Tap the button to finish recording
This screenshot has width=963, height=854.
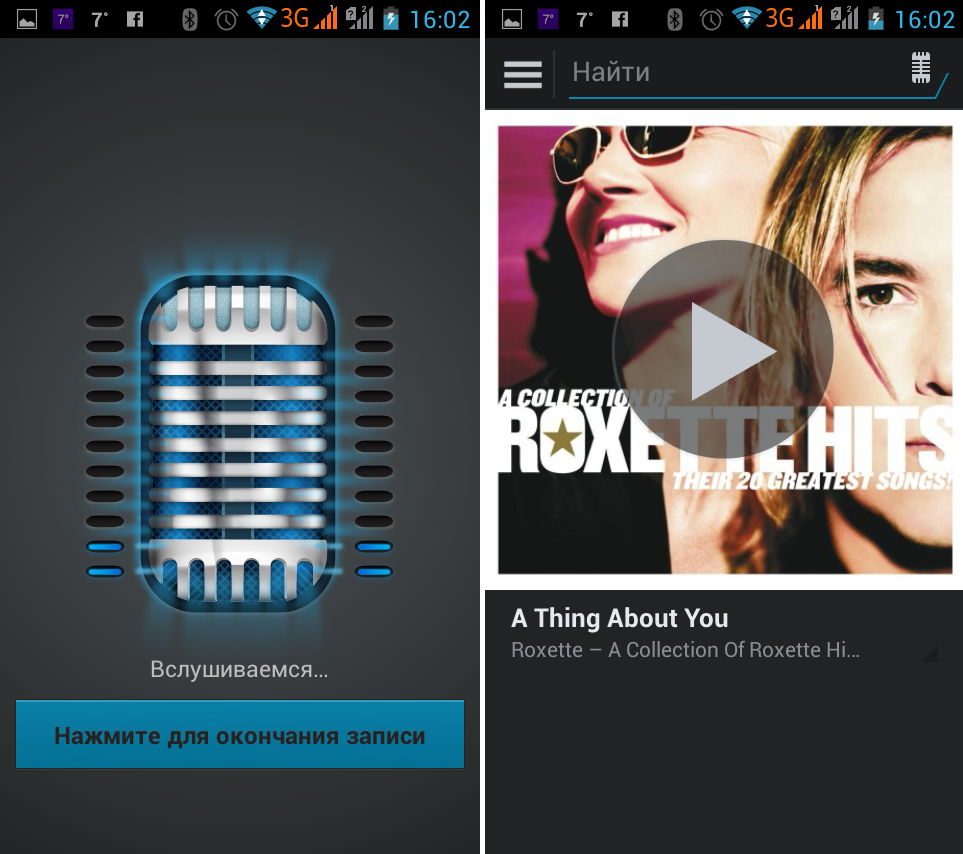239,735
